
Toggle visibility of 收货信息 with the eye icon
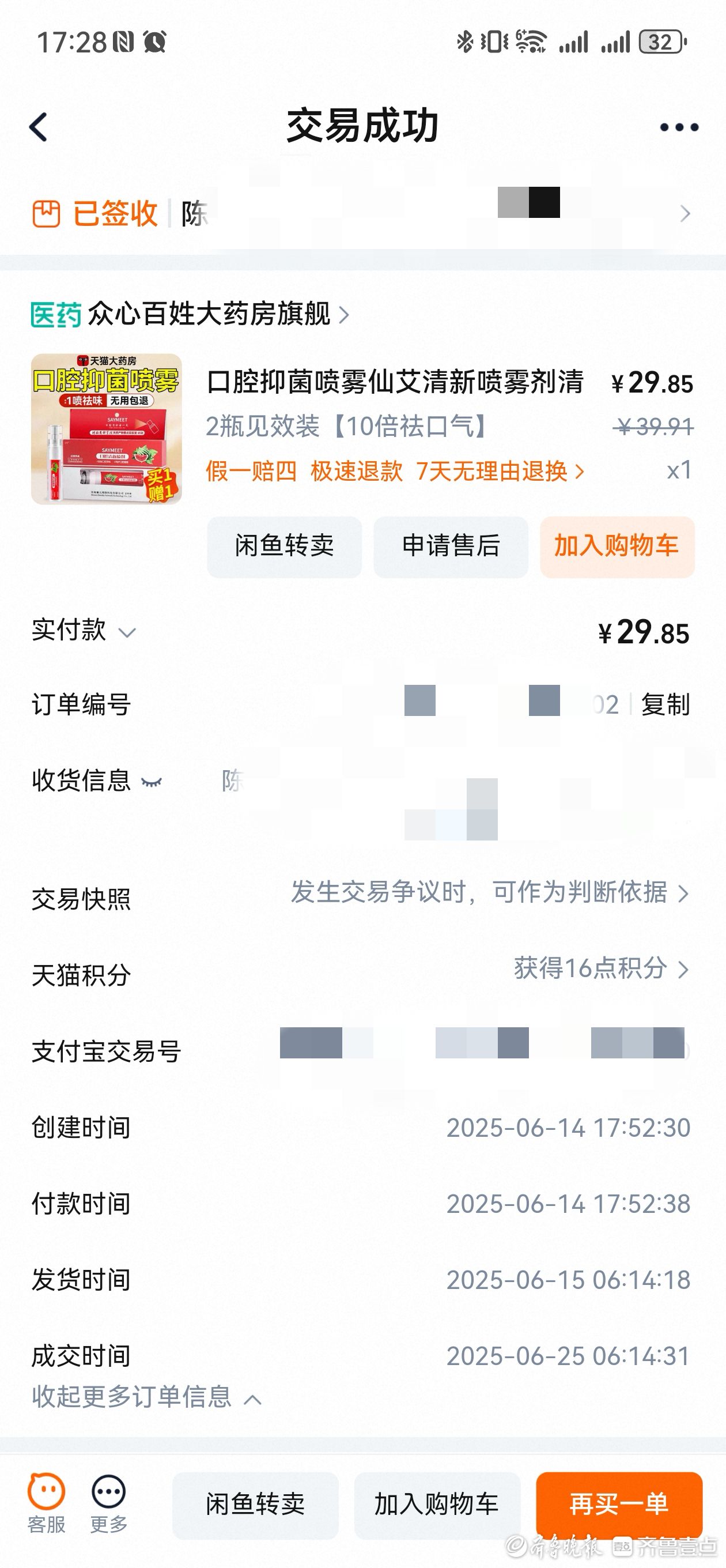click(x=152, y=782)
